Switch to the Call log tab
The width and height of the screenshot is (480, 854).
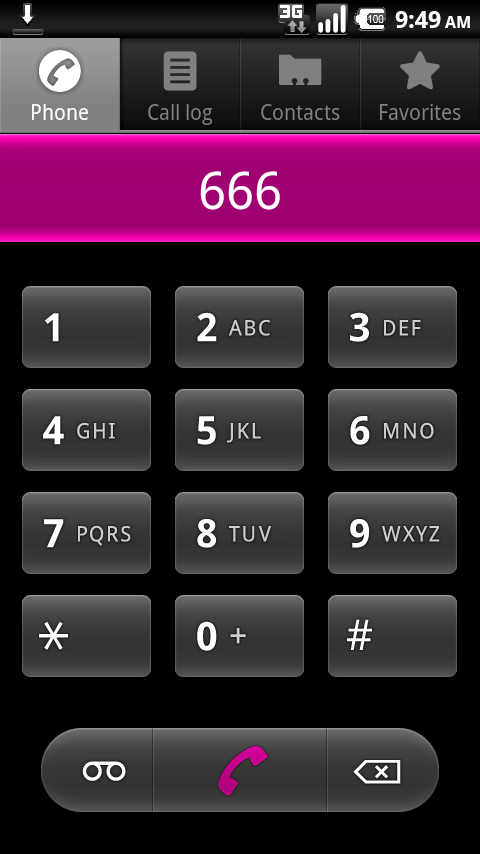click(180, 84)
